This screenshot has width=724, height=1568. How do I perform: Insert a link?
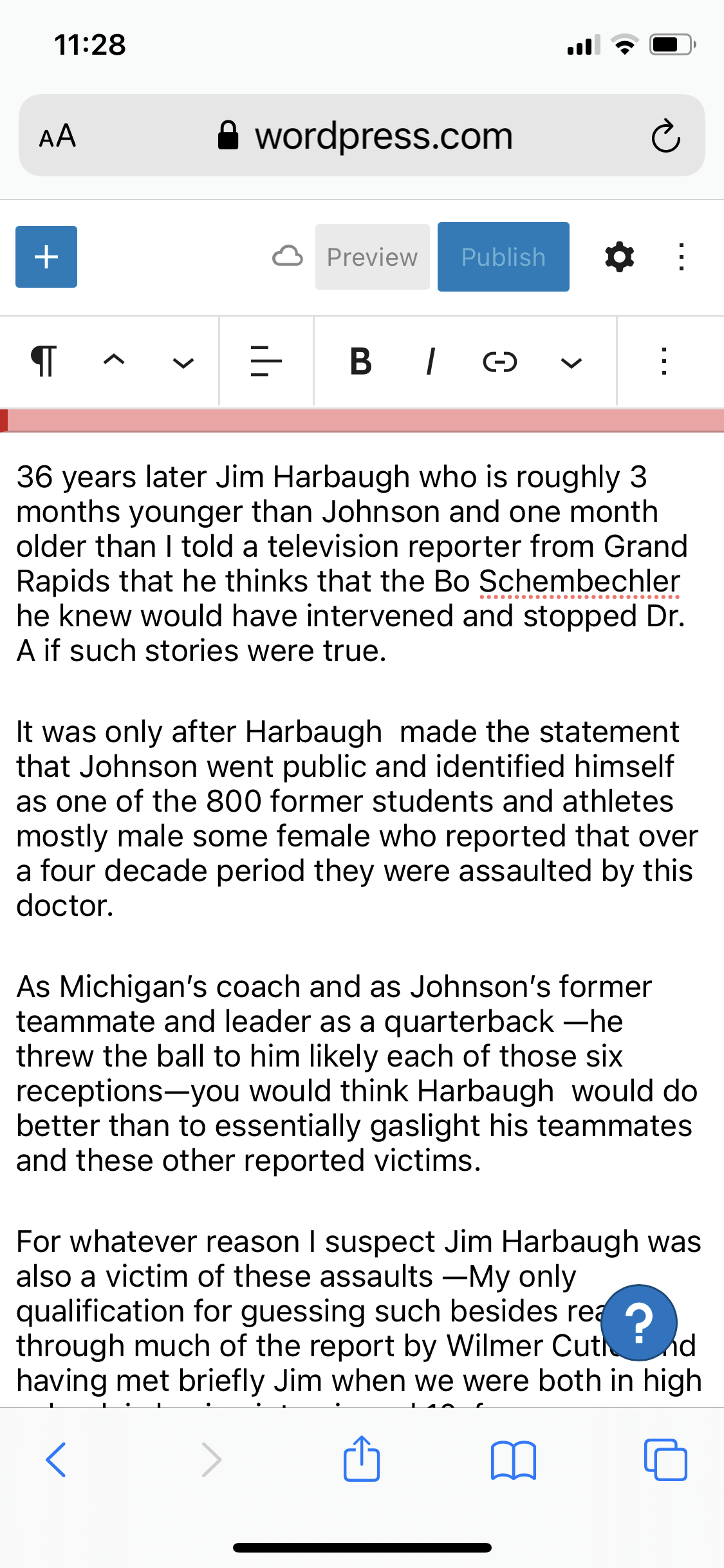coord(500,362)
